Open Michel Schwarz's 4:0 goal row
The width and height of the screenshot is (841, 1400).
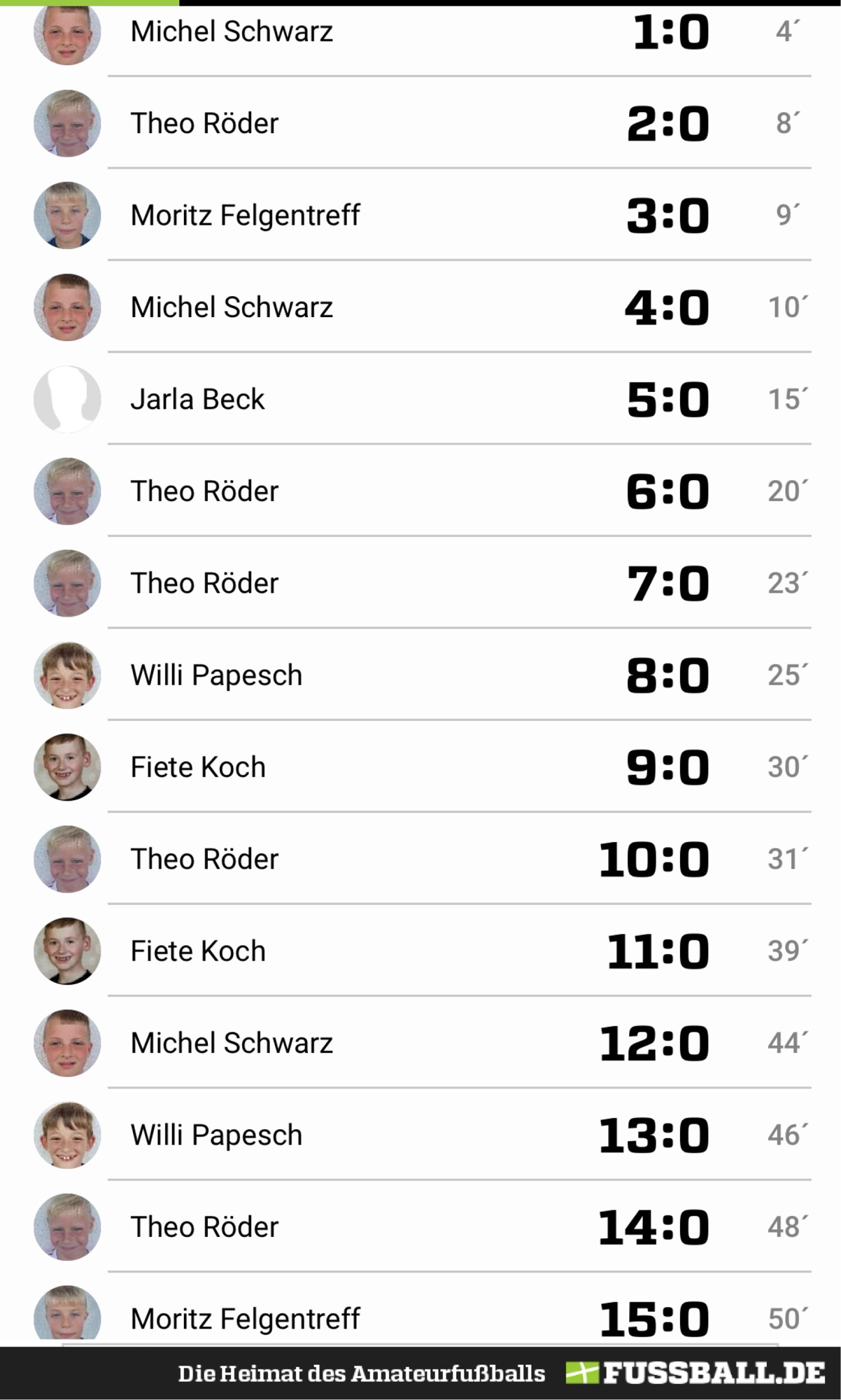[x=420, y=307]
